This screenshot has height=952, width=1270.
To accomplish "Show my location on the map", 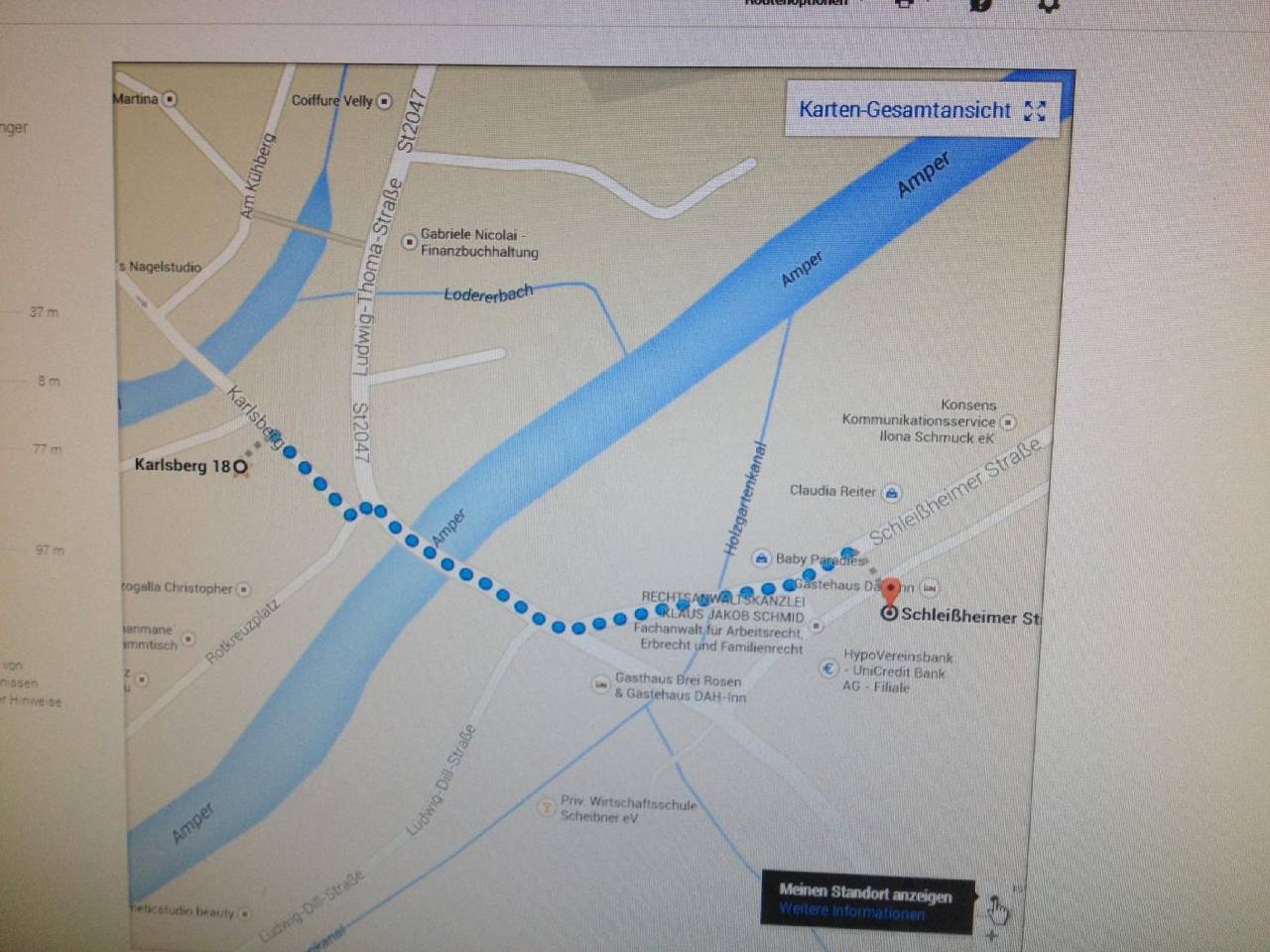I will click(x=995, y=903).
